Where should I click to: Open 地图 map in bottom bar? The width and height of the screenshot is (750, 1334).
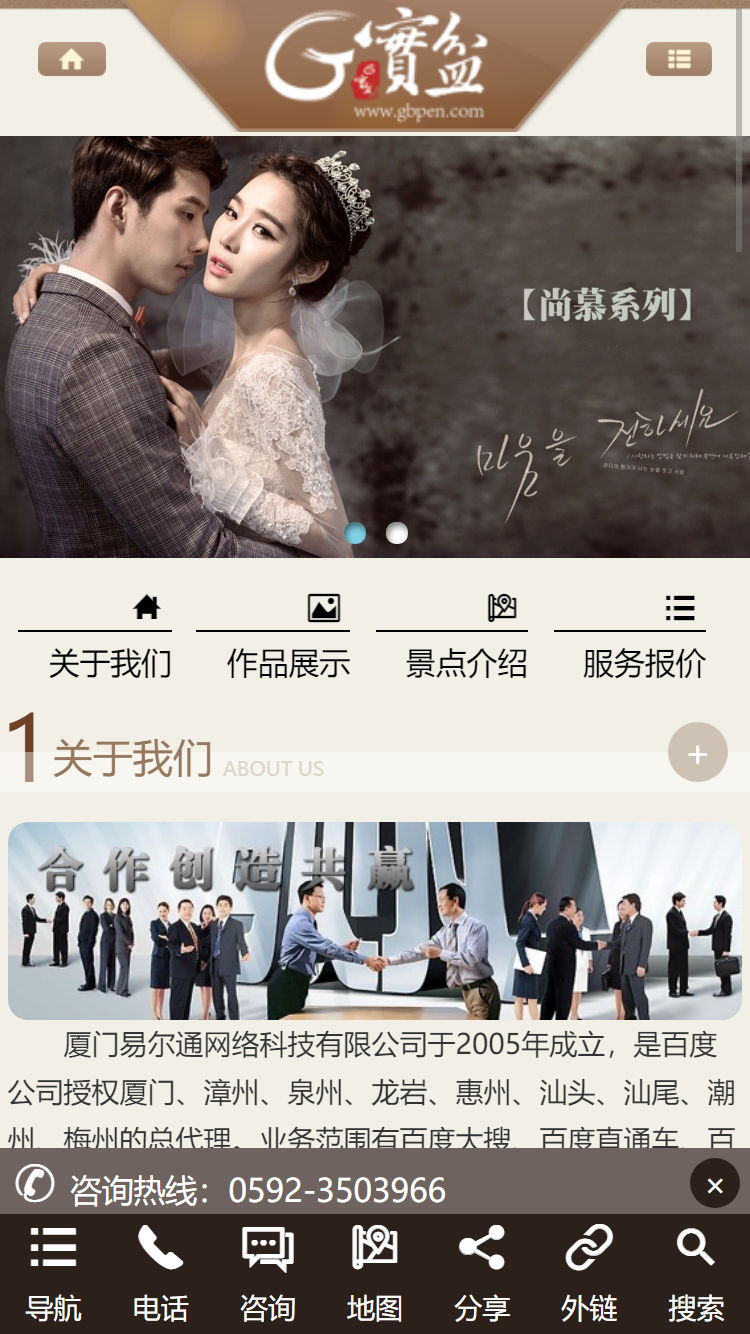pyautogui.click(x=375, y=1272)
